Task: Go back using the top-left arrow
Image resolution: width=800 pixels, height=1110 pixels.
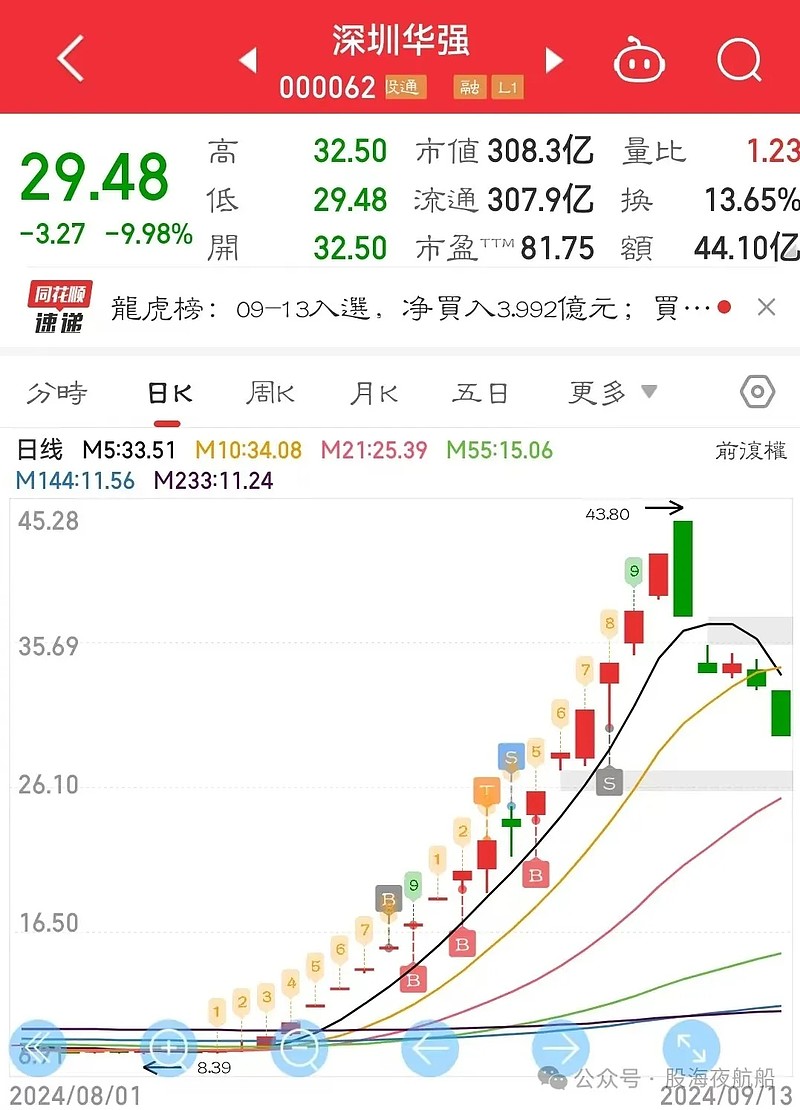Action: [70, 60]
